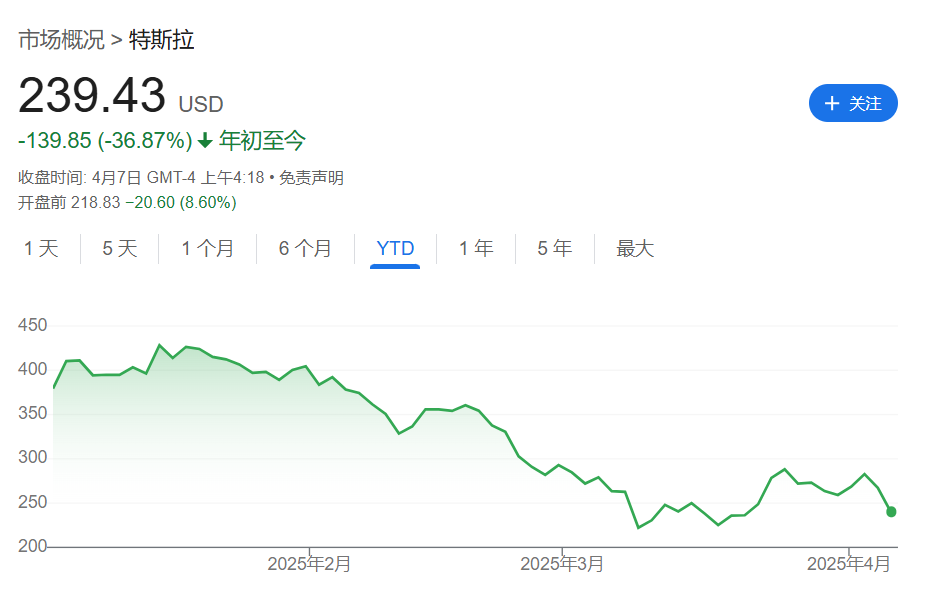Switch to the 1 天 range
This screenshot has width=928, height=594.
[x=41, y=248]
